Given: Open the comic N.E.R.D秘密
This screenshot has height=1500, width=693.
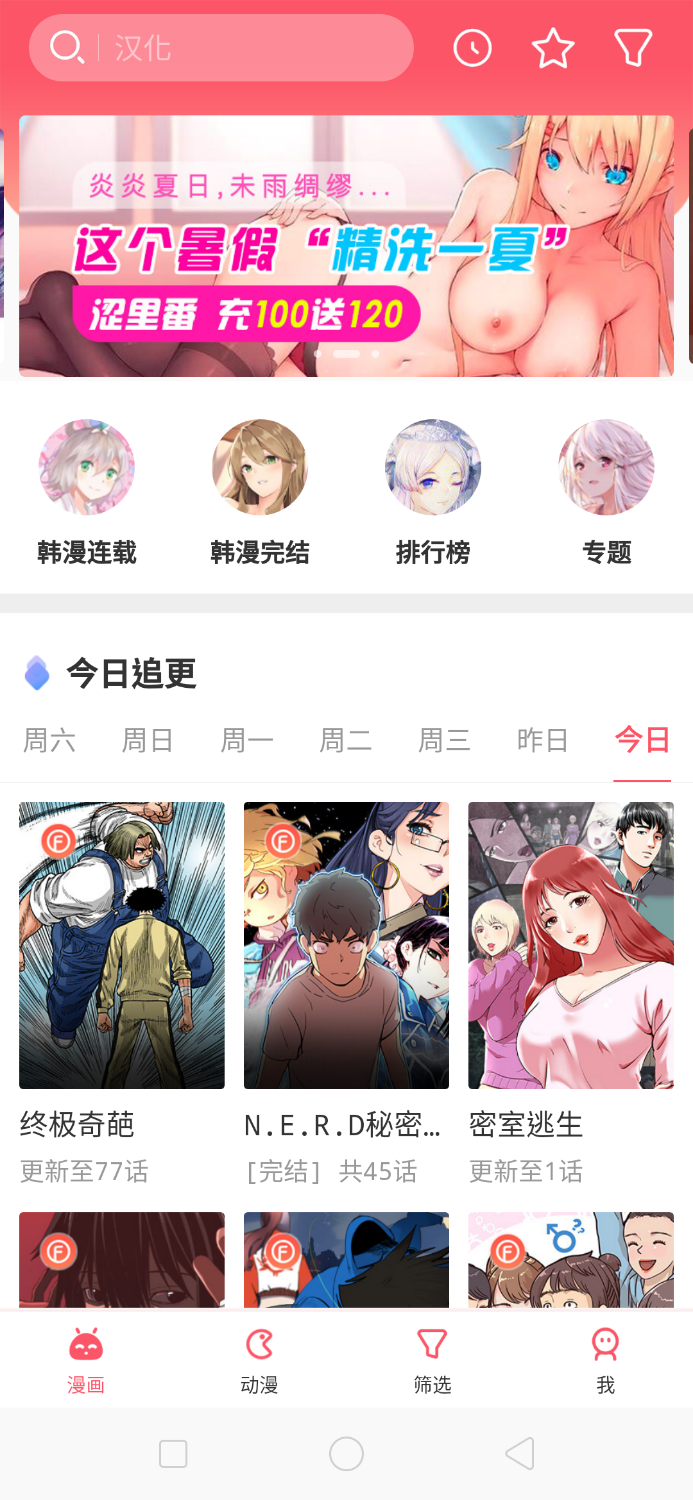Looking at the screenshot, I should click(346, 945).
